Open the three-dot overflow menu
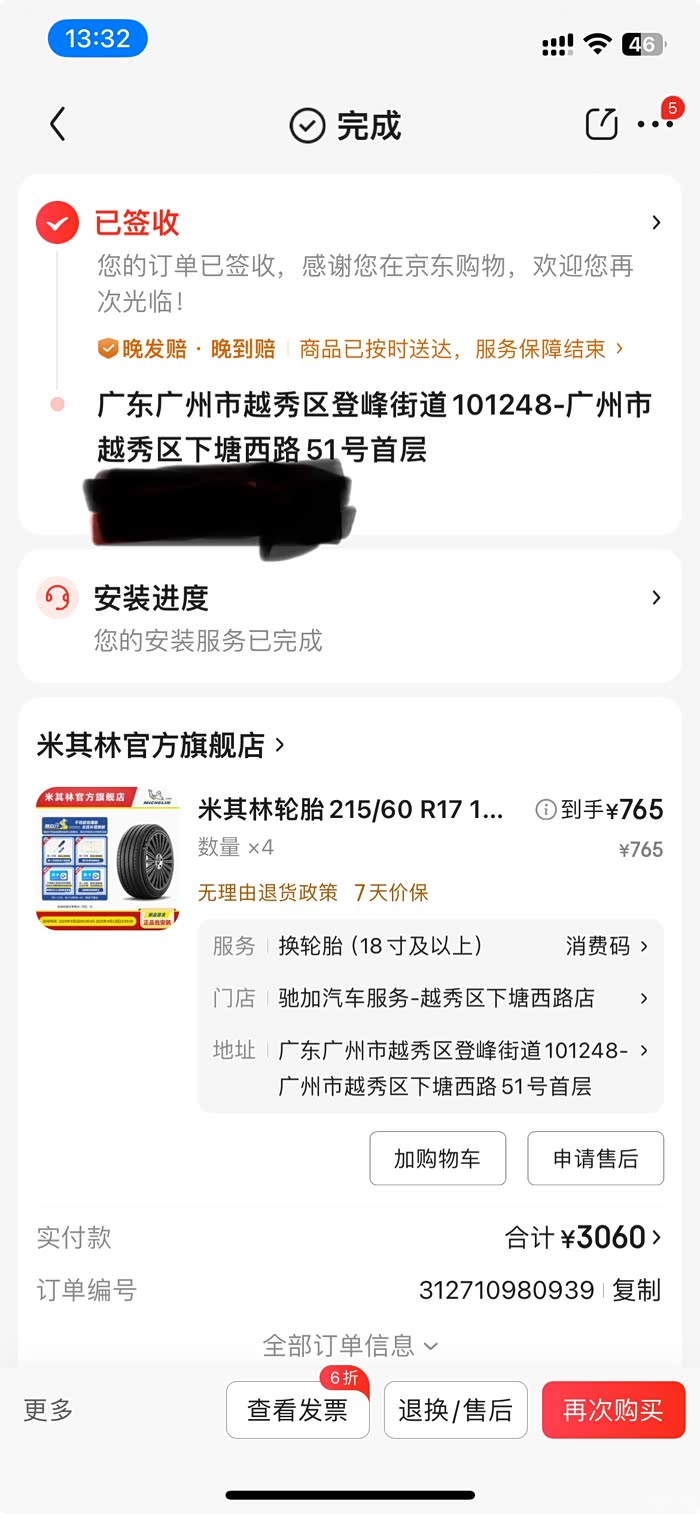The height and width of the screenshot is (1514, 700). click(655, 125)
